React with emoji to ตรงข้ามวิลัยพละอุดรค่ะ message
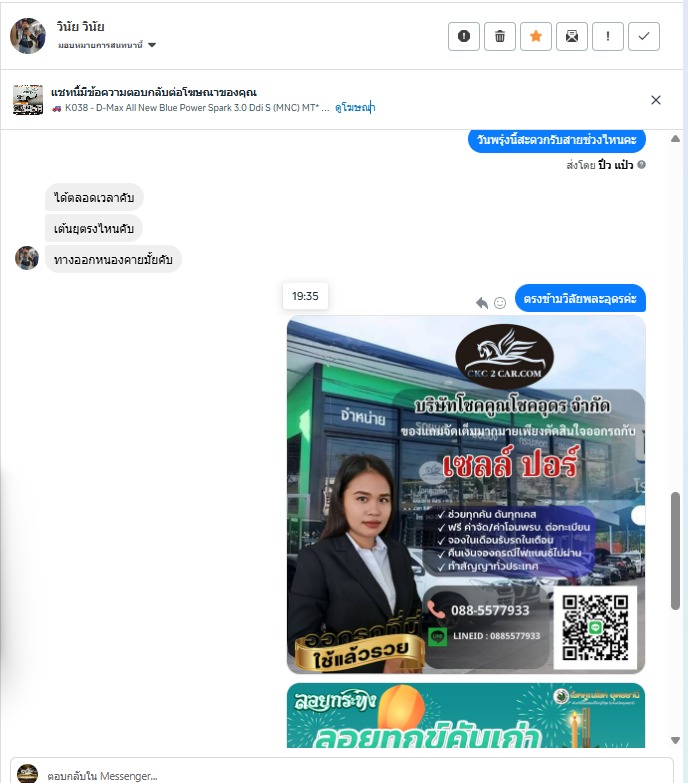This screenshot has width=688, height=783. pos(500,302)
